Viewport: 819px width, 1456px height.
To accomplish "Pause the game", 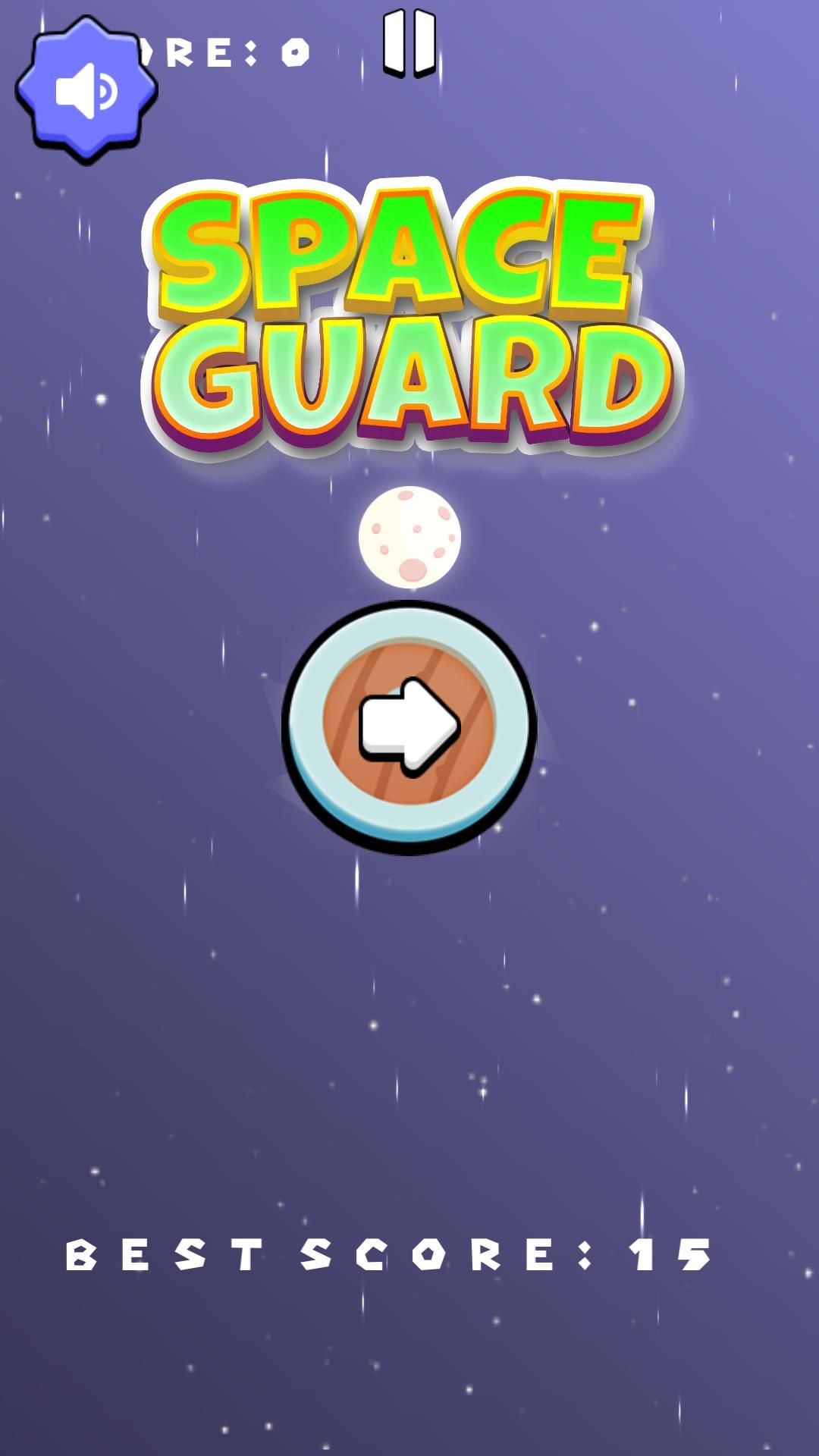I will click(409, 43).
